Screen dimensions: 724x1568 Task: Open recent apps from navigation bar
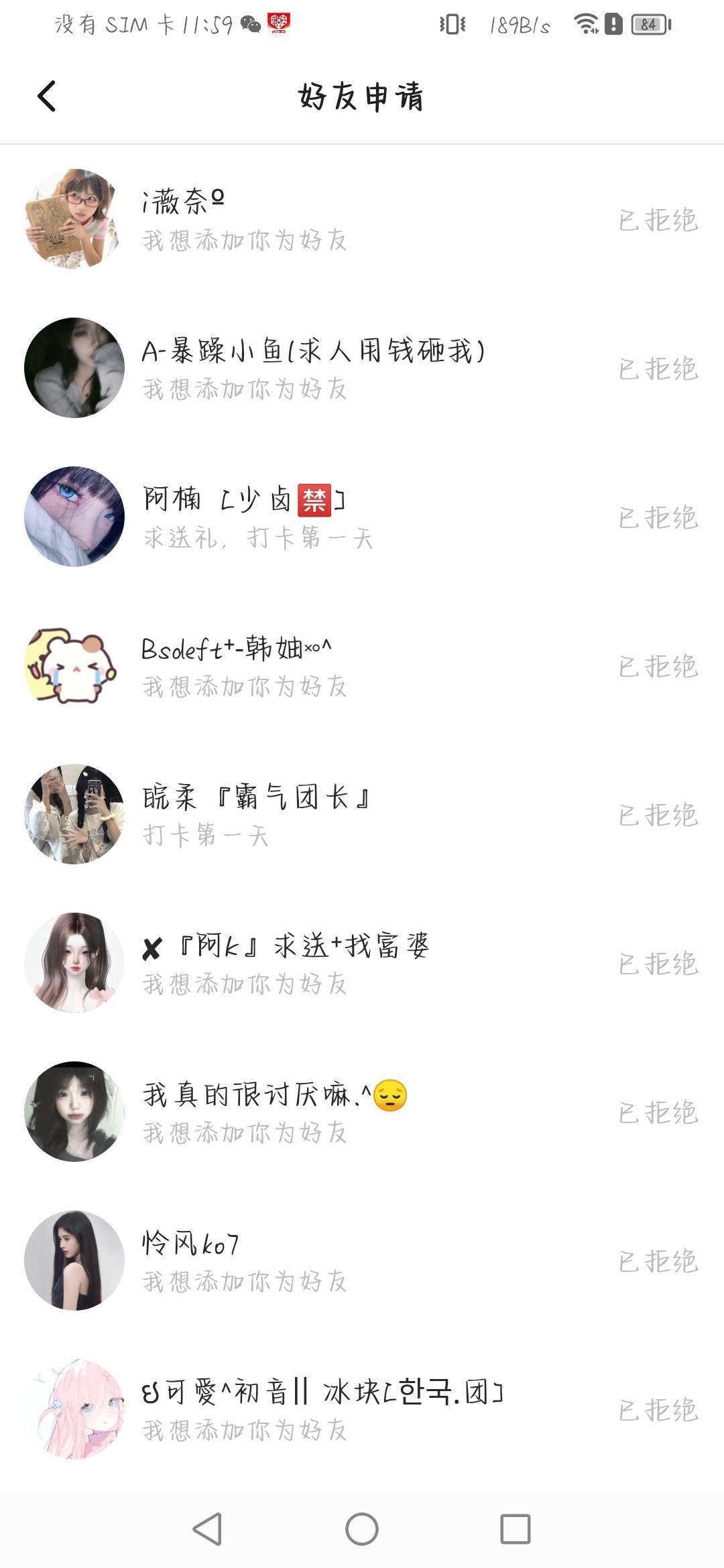coord(515,1529)
